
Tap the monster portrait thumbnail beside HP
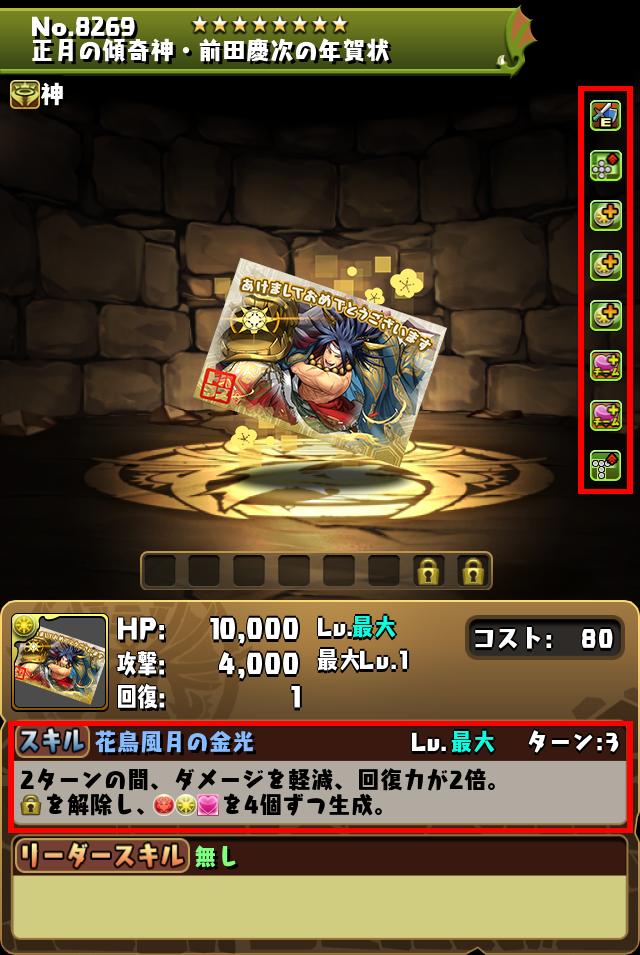point(59,661)
